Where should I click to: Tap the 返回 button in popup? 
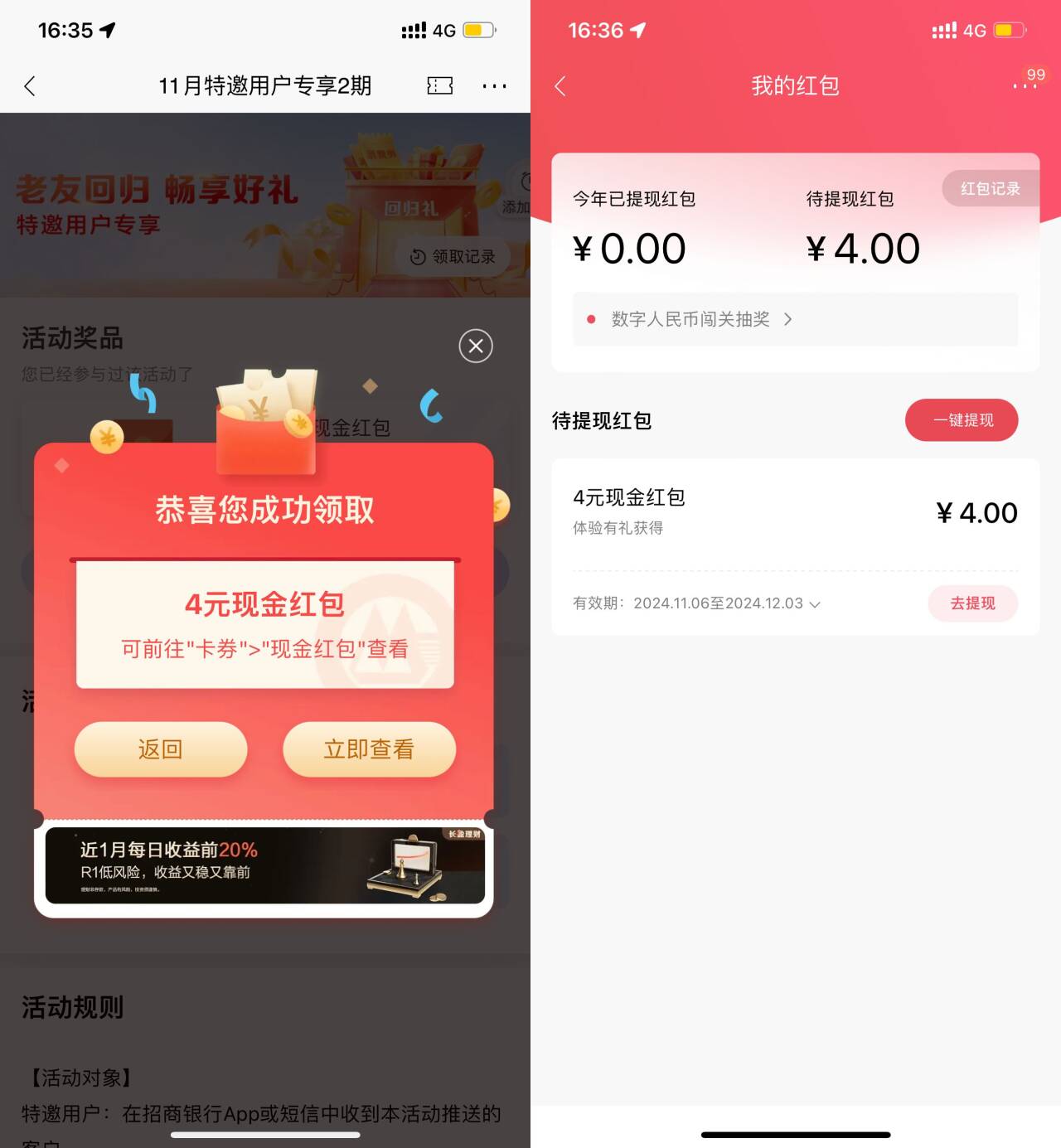[161, 749]
